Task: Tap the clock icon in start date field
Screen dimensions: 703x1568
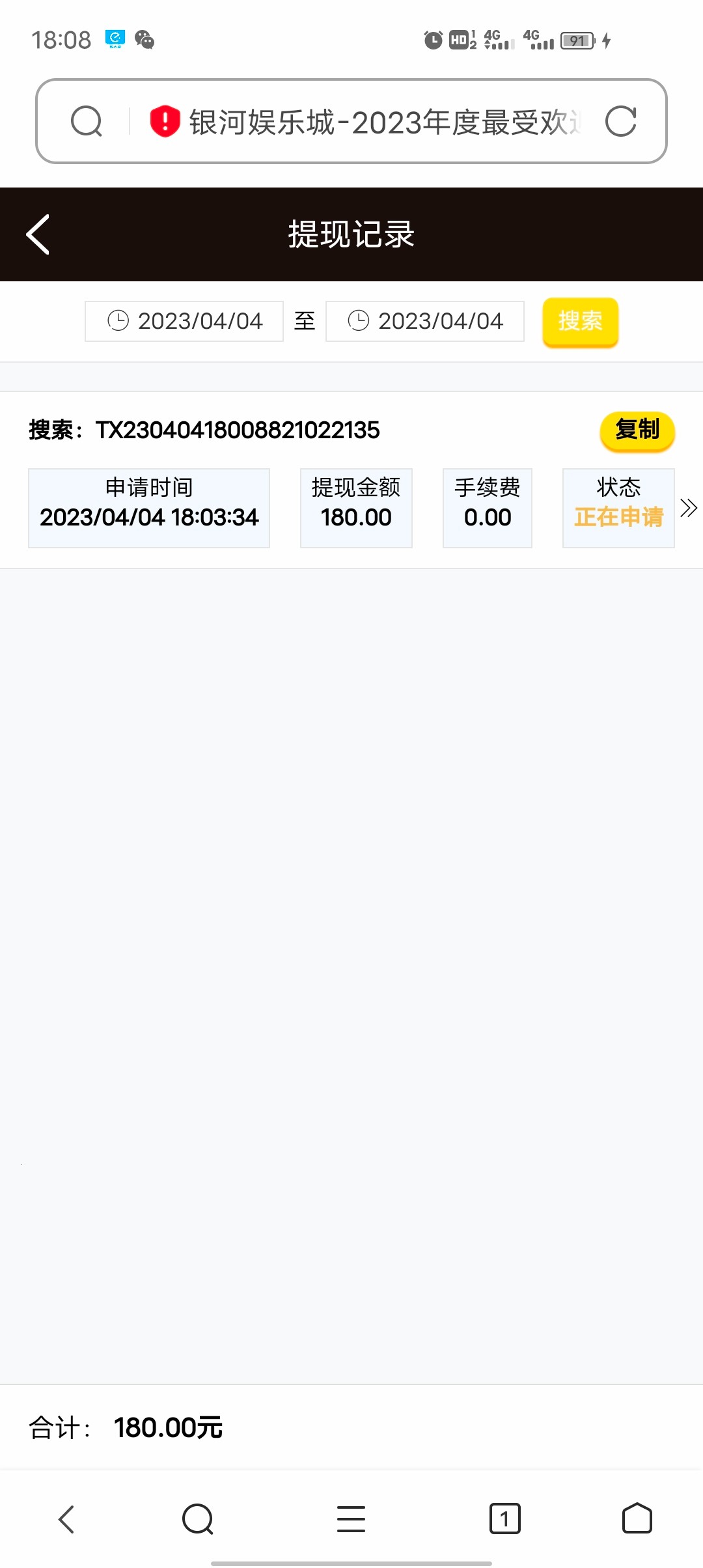Action: click(x=117, y=320)
